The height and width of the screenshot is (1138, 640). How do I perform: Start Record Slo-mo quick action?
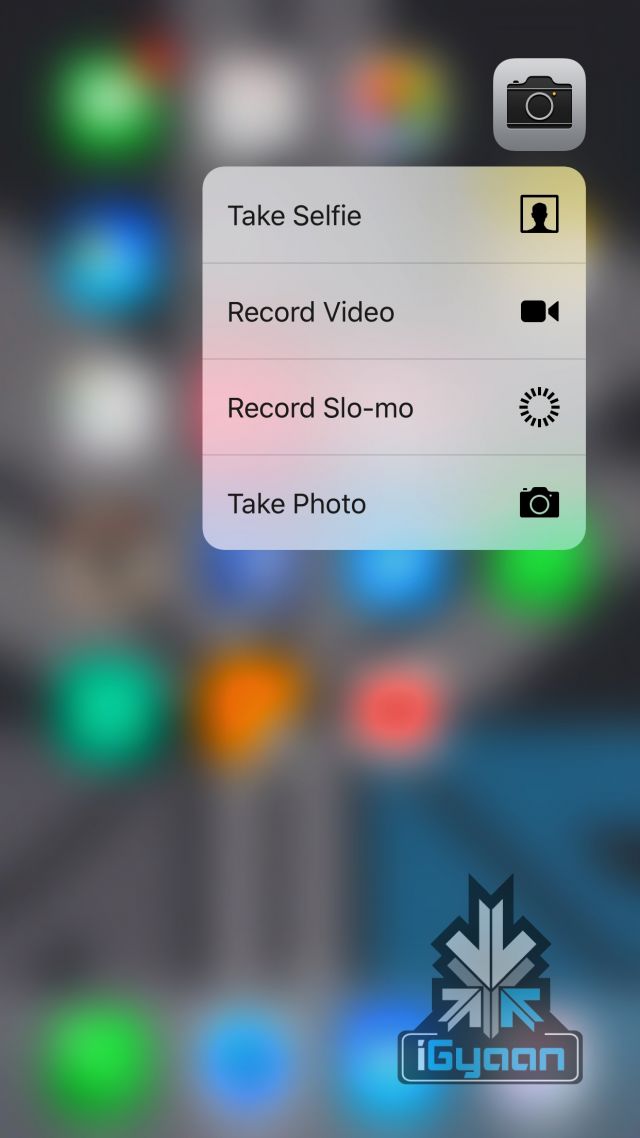(x=393, y=408)
